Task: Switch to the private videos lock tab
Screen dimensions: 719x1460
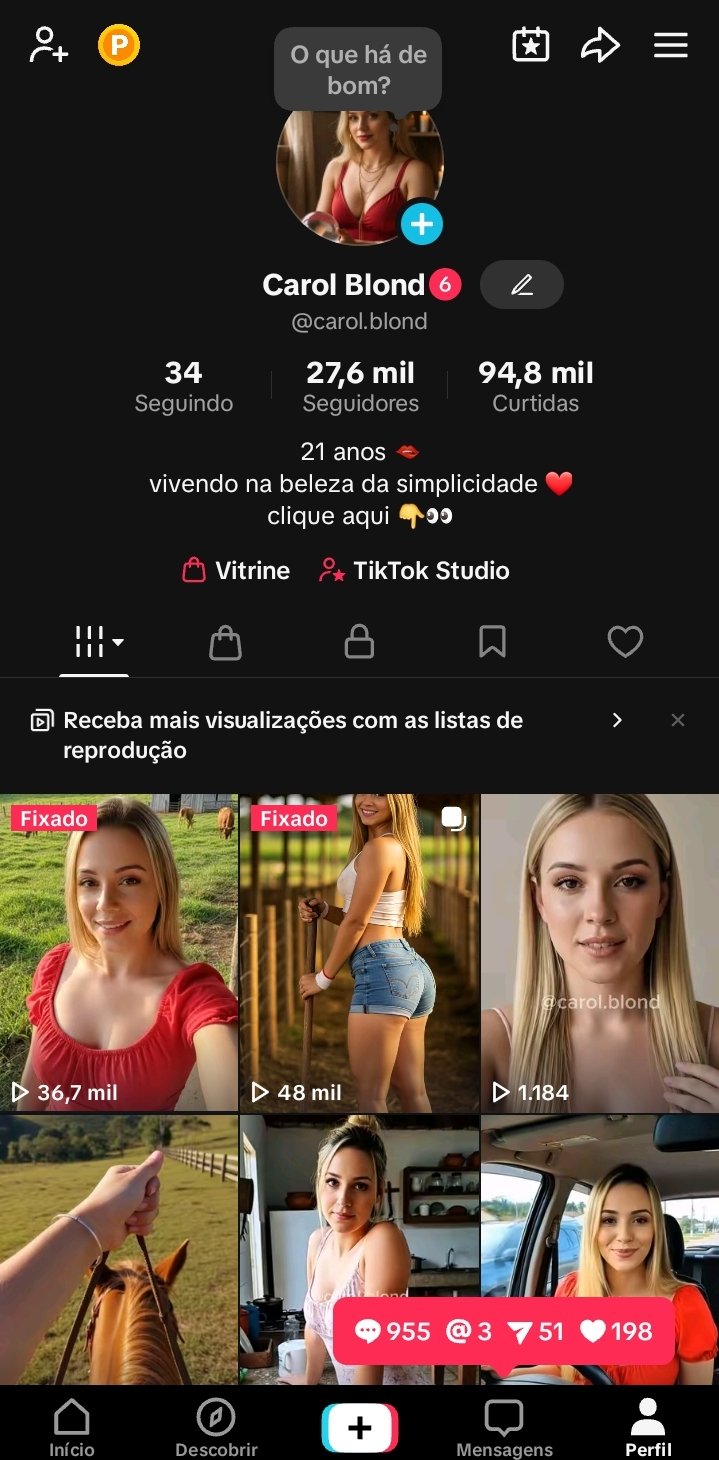Action: pyautogui.click(x=359, y=642)
